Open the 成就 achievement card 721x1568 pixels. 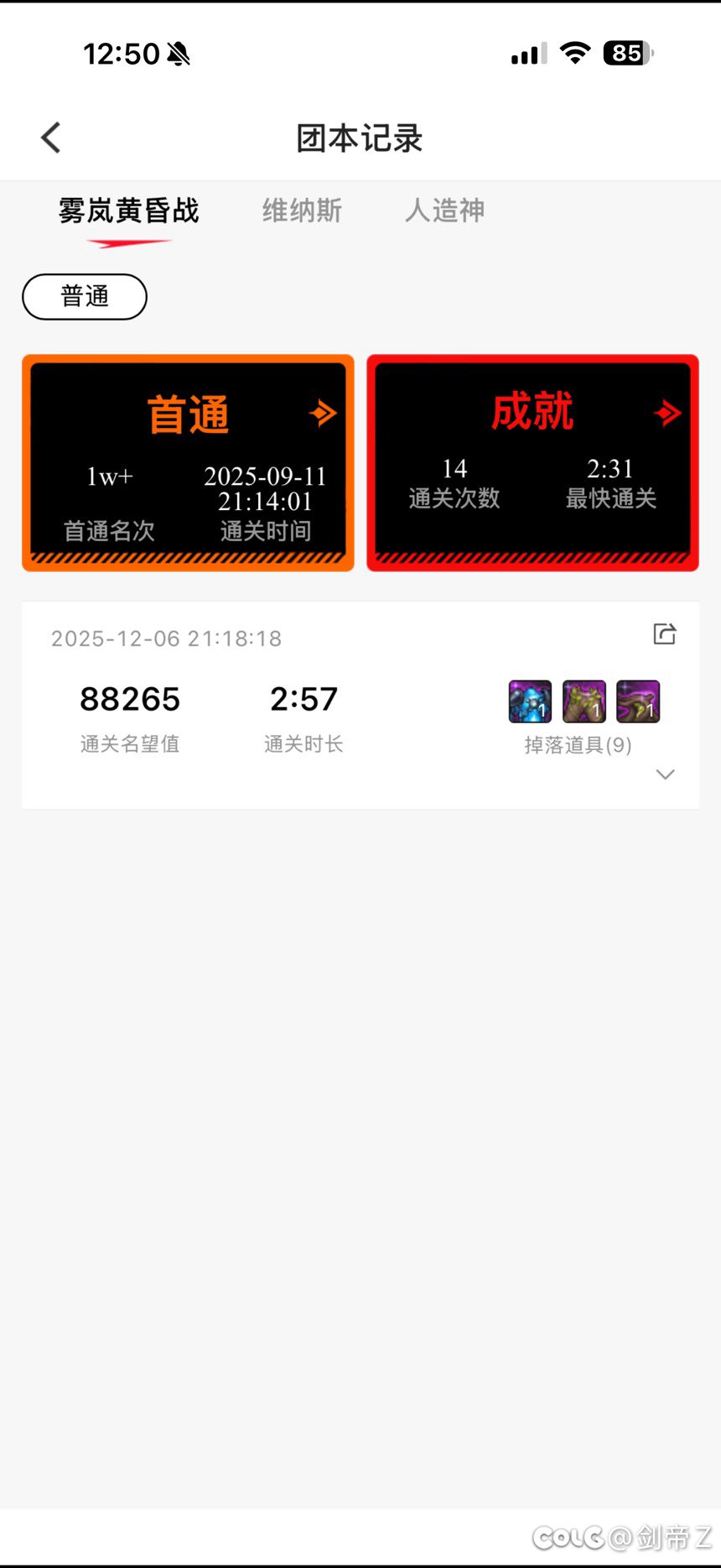532,462
